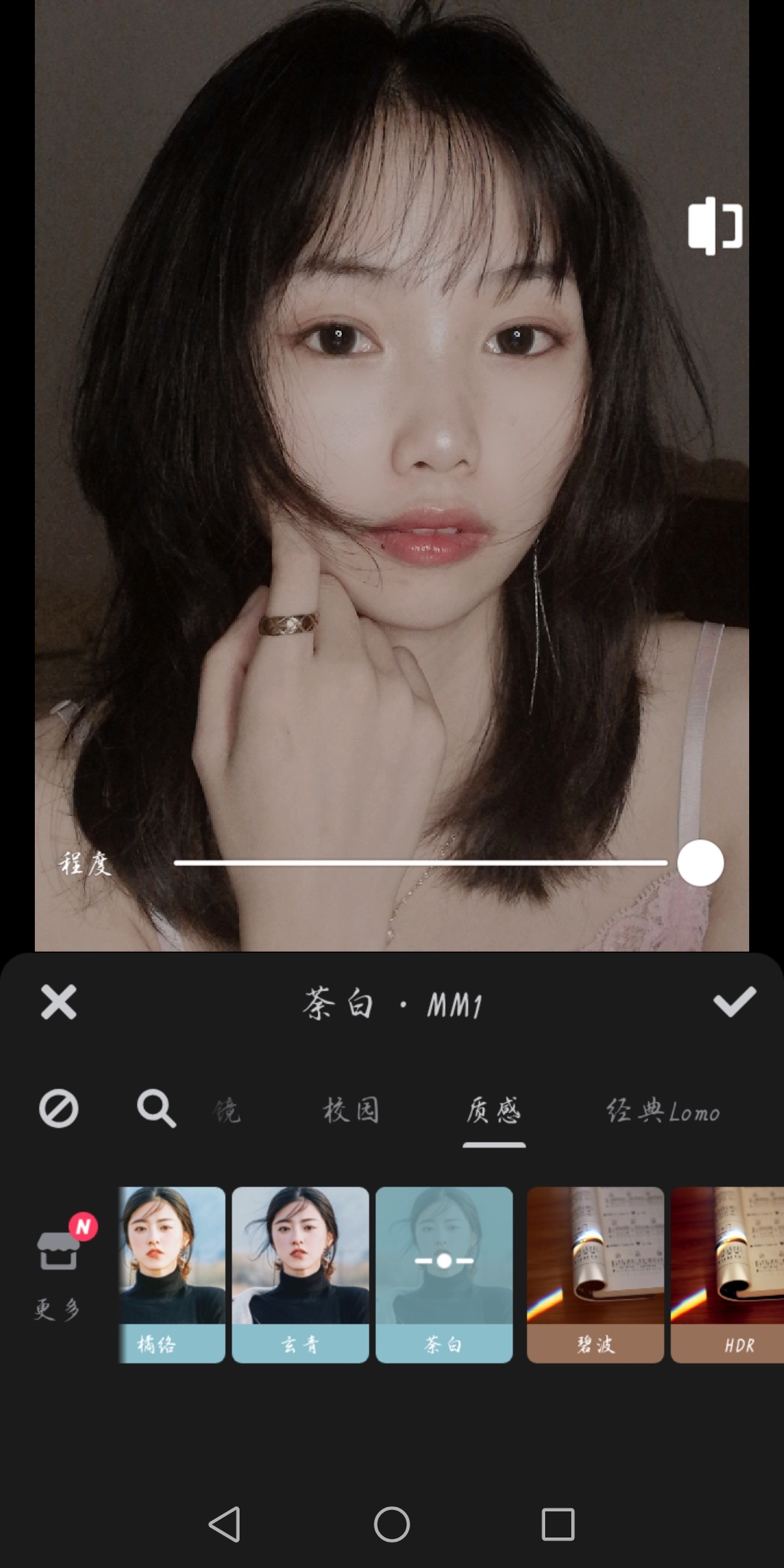Confirm the filter with the checkmark

tap(734, 1003)
